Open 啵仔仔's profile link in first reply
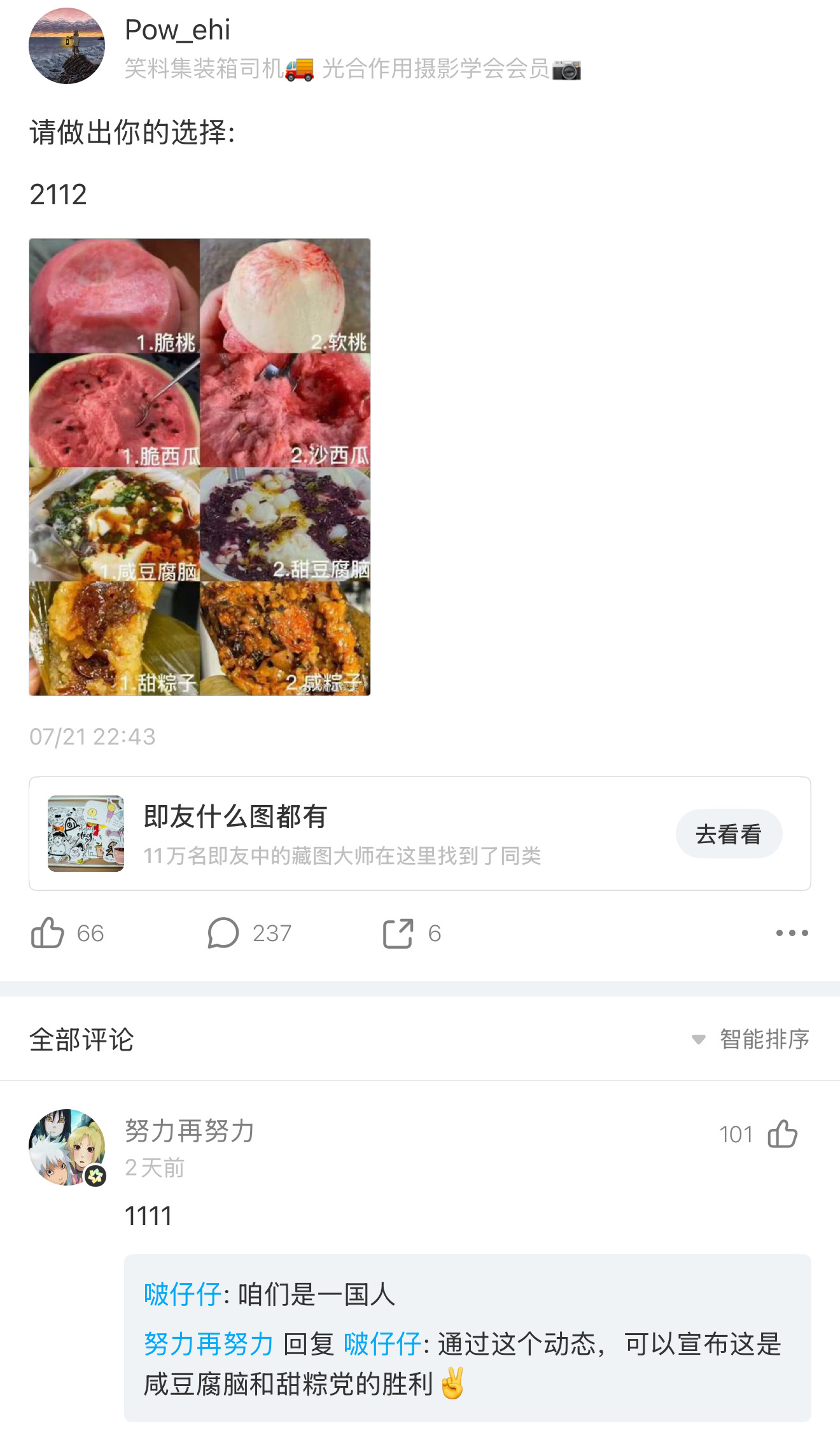This screenshot has height=1435, width=840. click(183, 1294)
